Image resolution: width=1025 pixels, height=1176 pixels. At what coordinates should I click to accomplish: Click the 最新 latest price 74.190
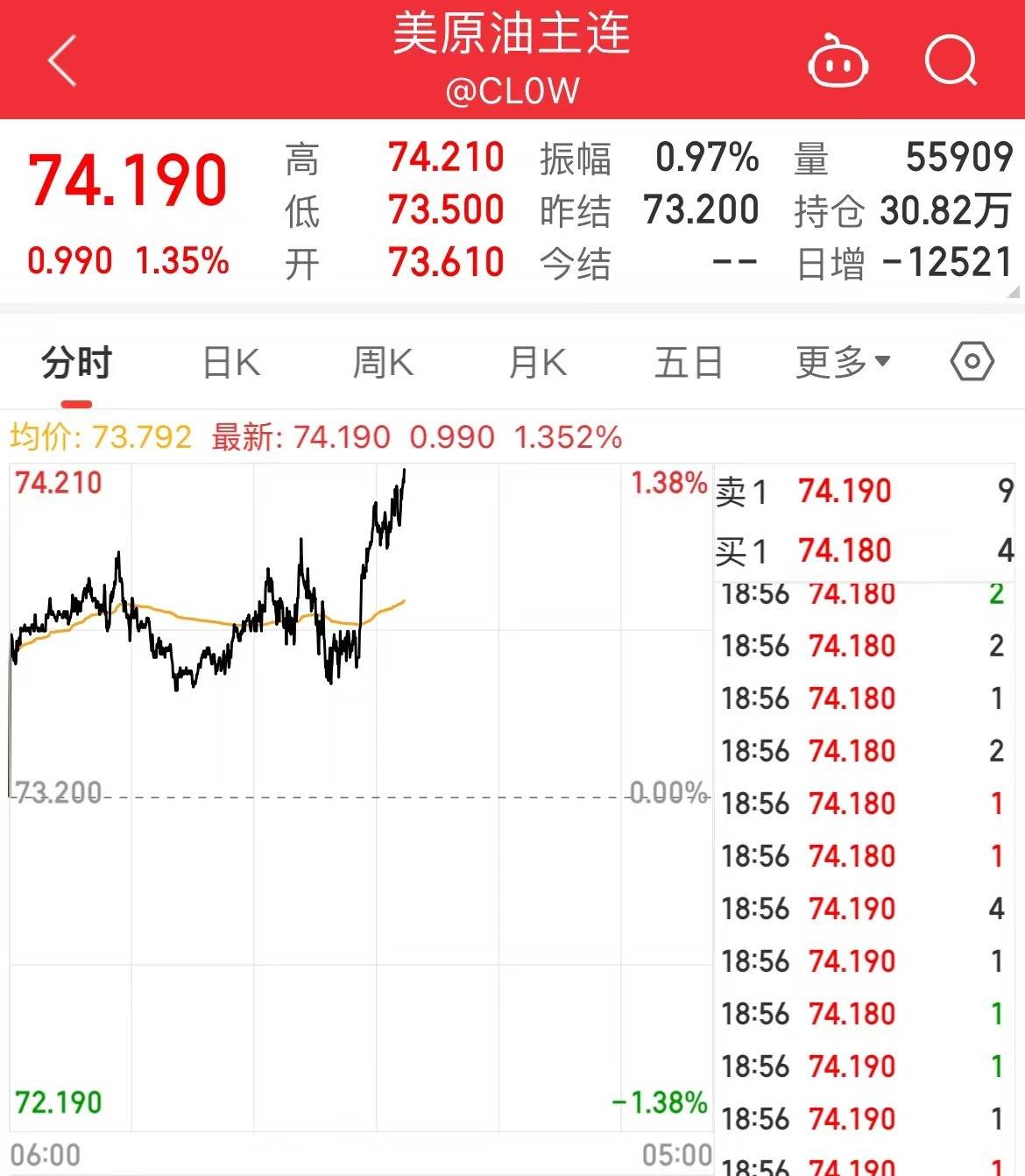coord(343,436)
